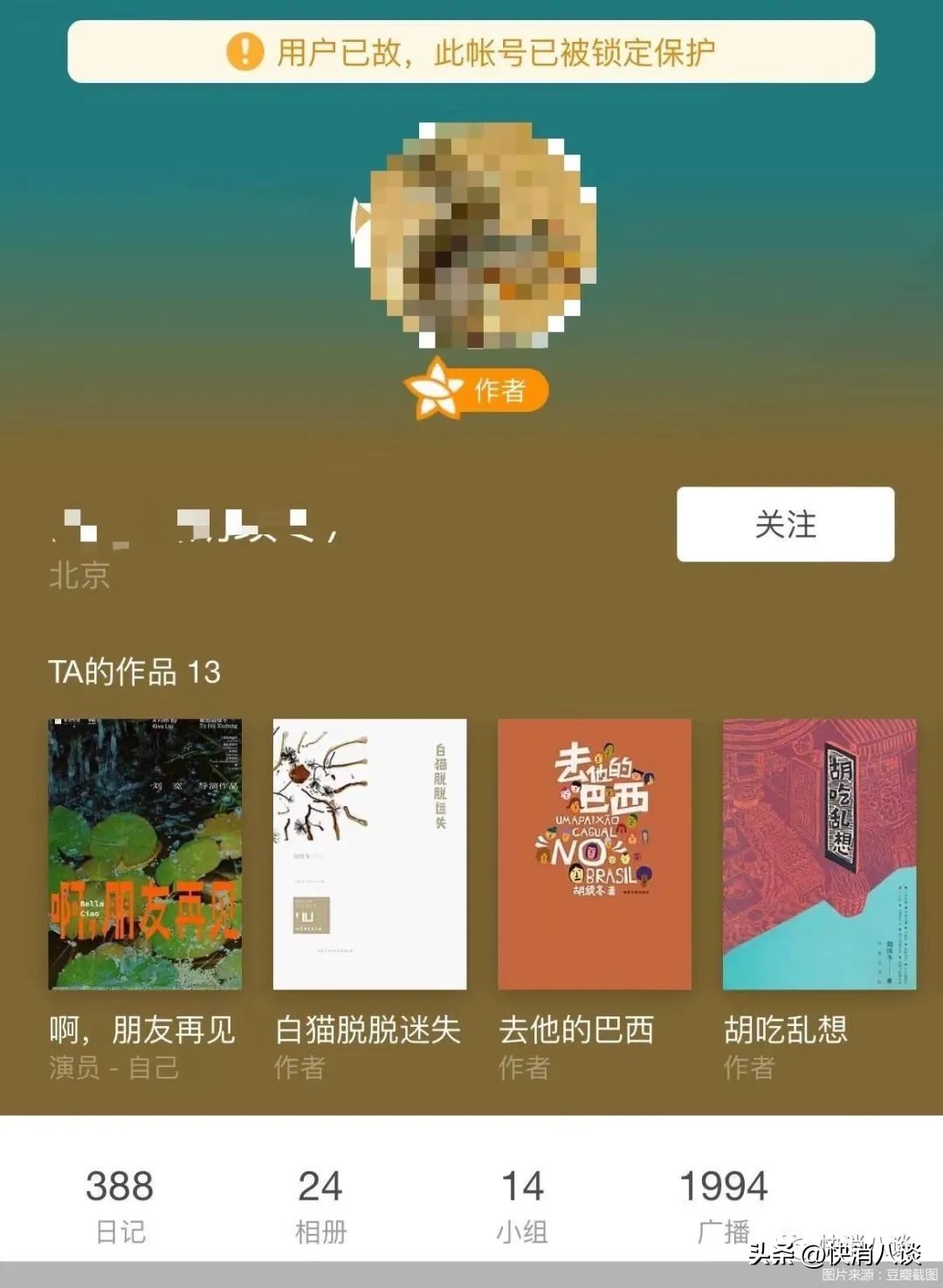Tap the locked account protection banner
Screen dimensions: 943x1288
[x=471, y=53]
